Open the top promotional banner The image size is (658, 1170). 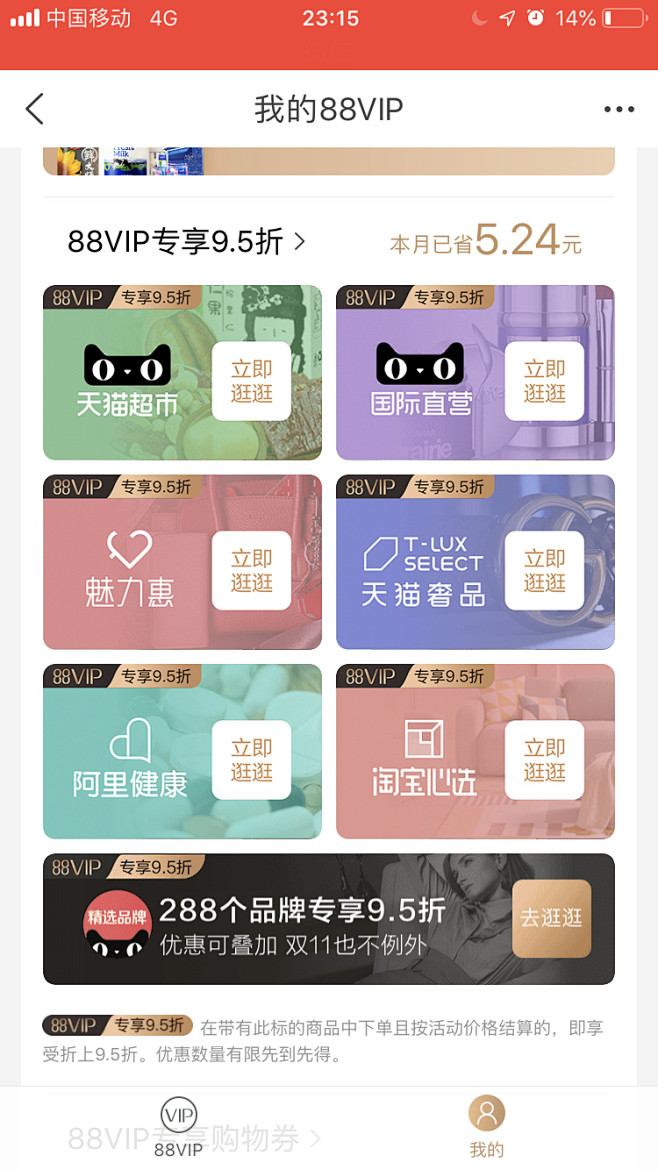329,161
